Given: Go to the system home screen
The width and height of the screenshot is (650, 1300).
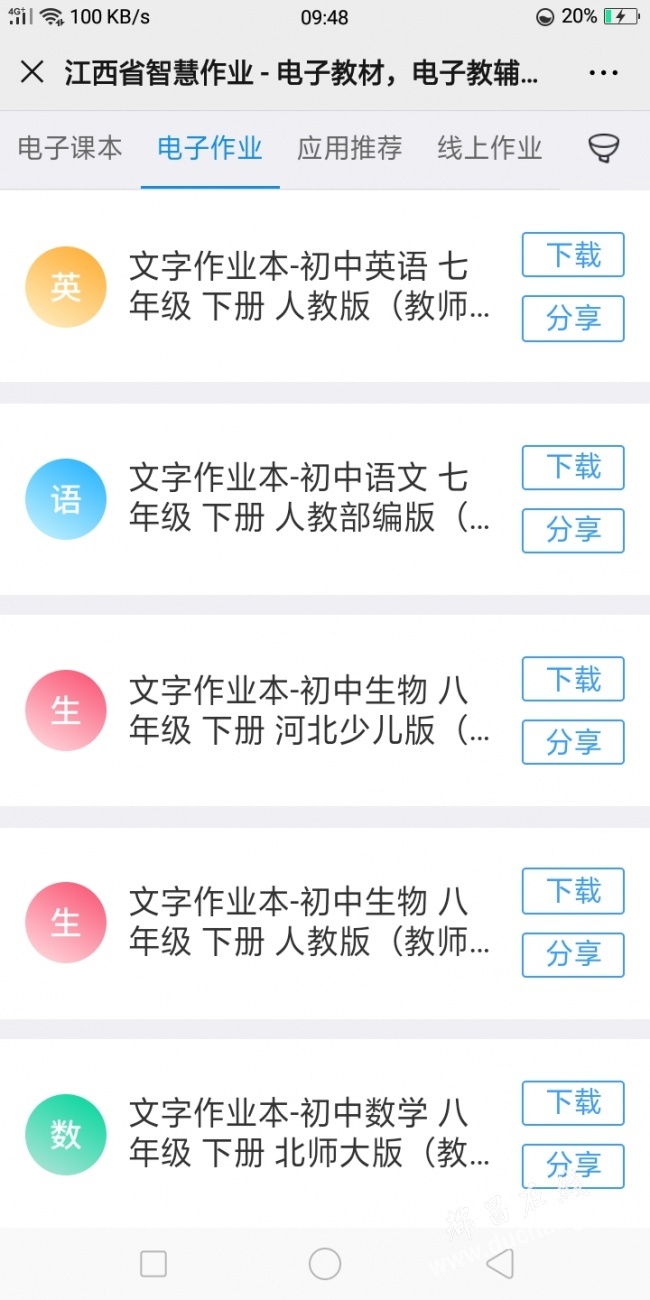Looking at the screenshot, I should (325, 1264).
